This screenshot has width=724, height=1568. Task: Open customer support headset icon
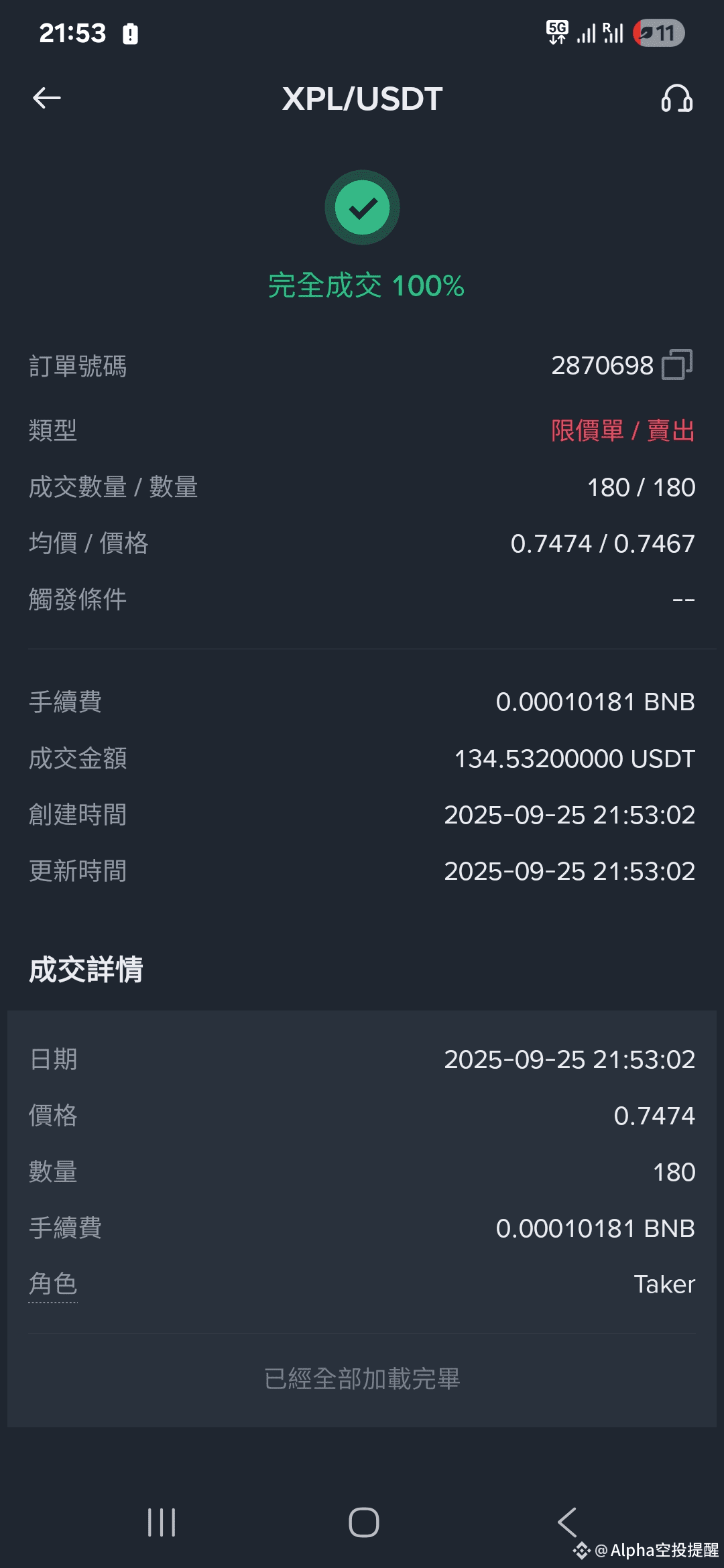(x=676, y=99)
